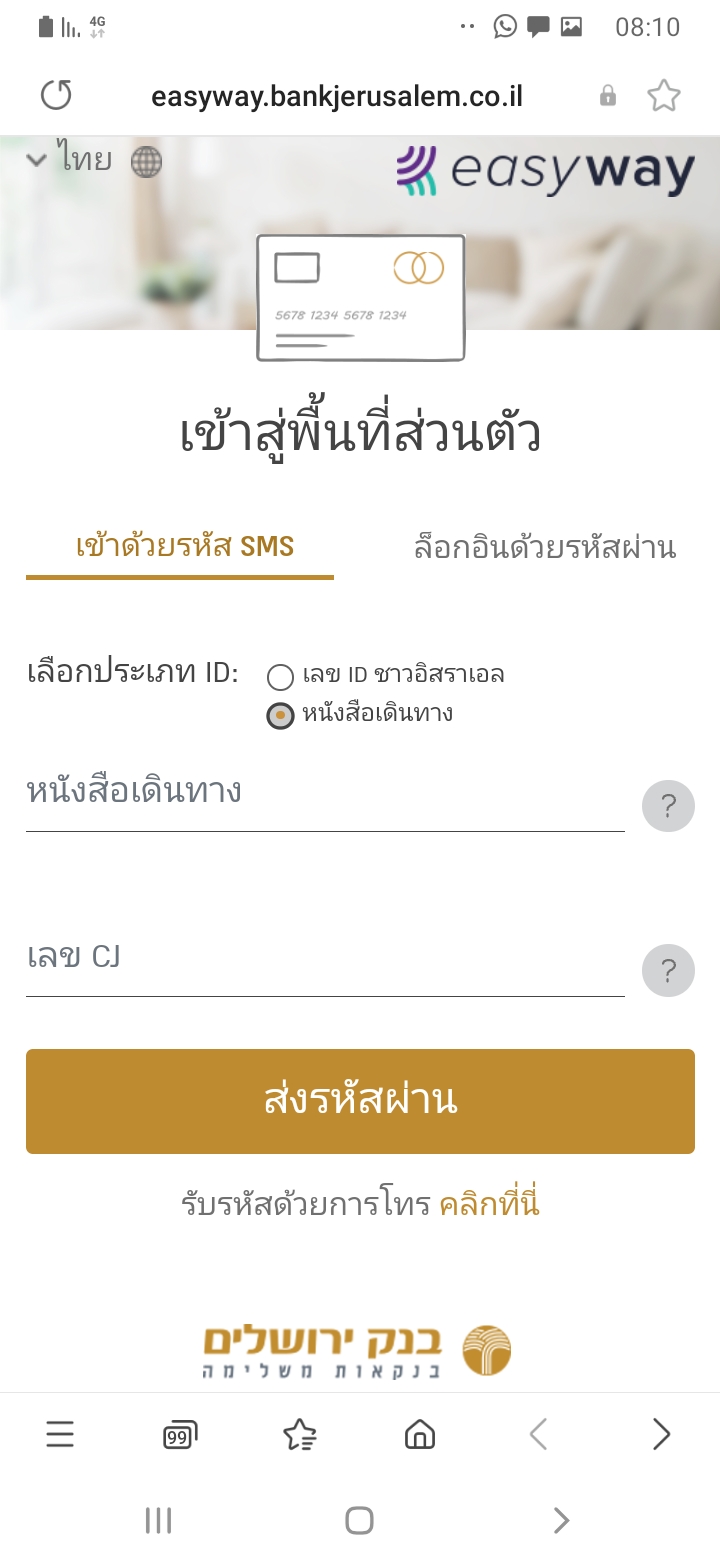Go to the phone home screen
720x1560 pixels.
tap(359, 1521)
